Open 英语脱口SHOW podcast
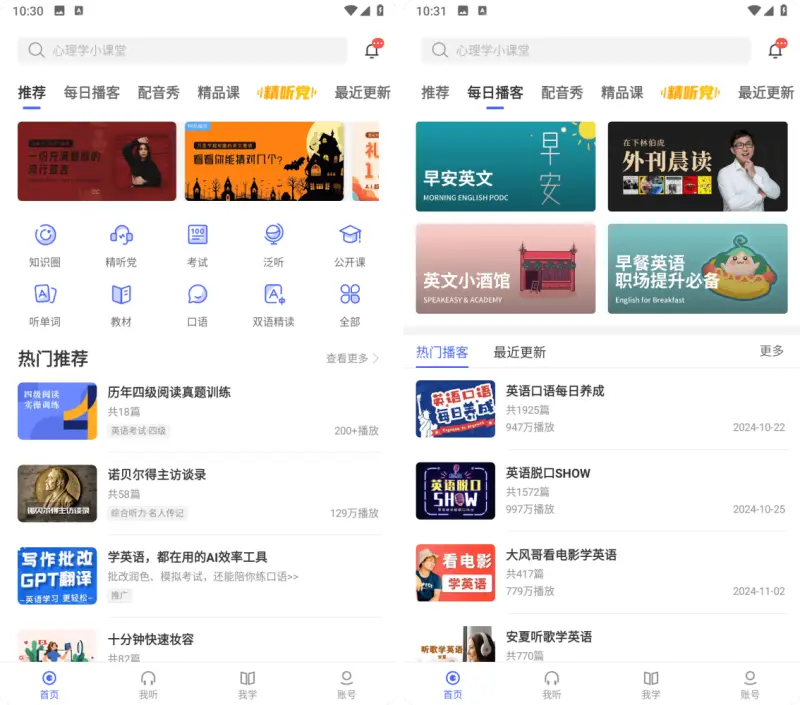The image size is (800, 705). point(548,473)
